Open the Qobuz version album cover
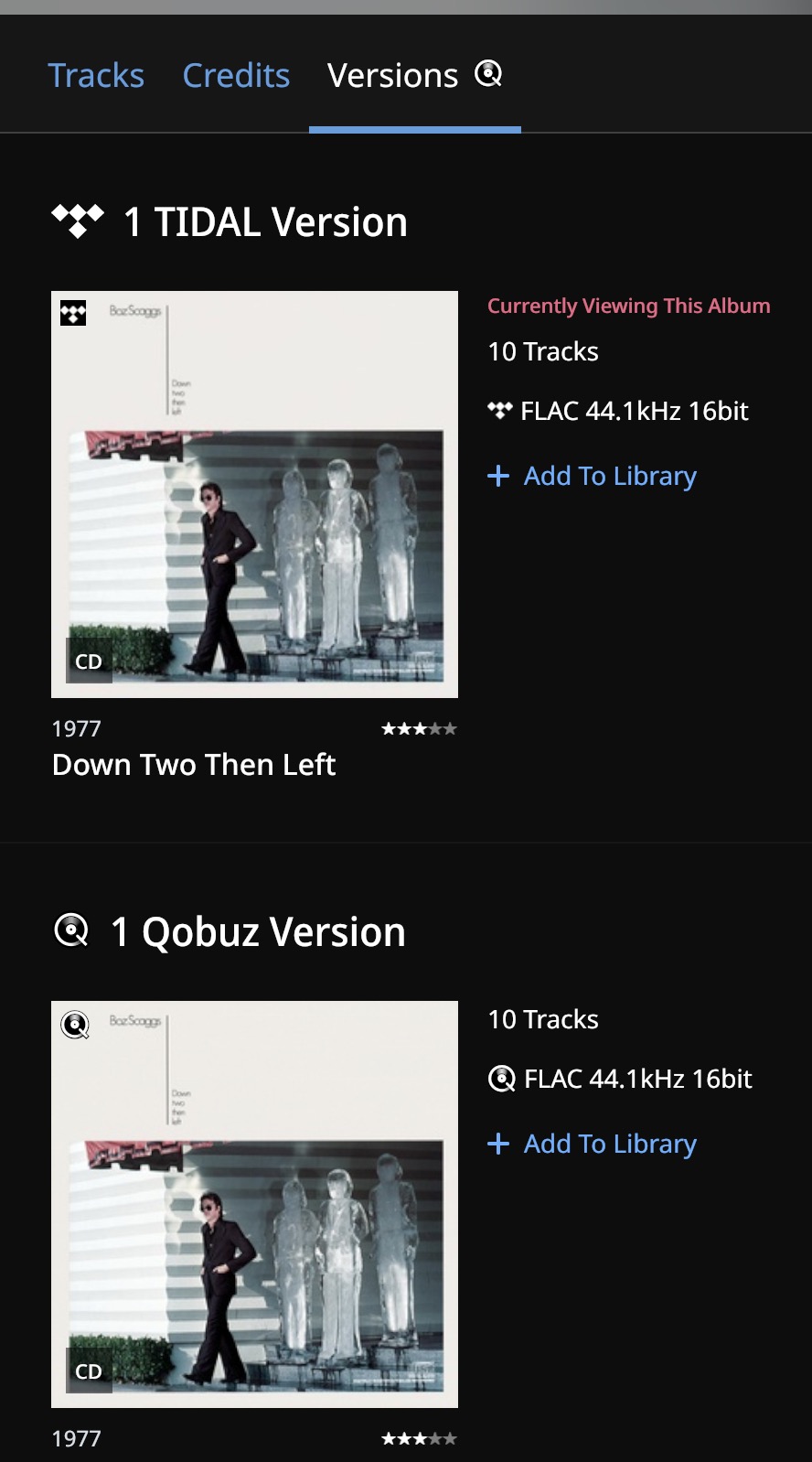The height and width of the screenshot is (1462, 812). (254, 1204)
